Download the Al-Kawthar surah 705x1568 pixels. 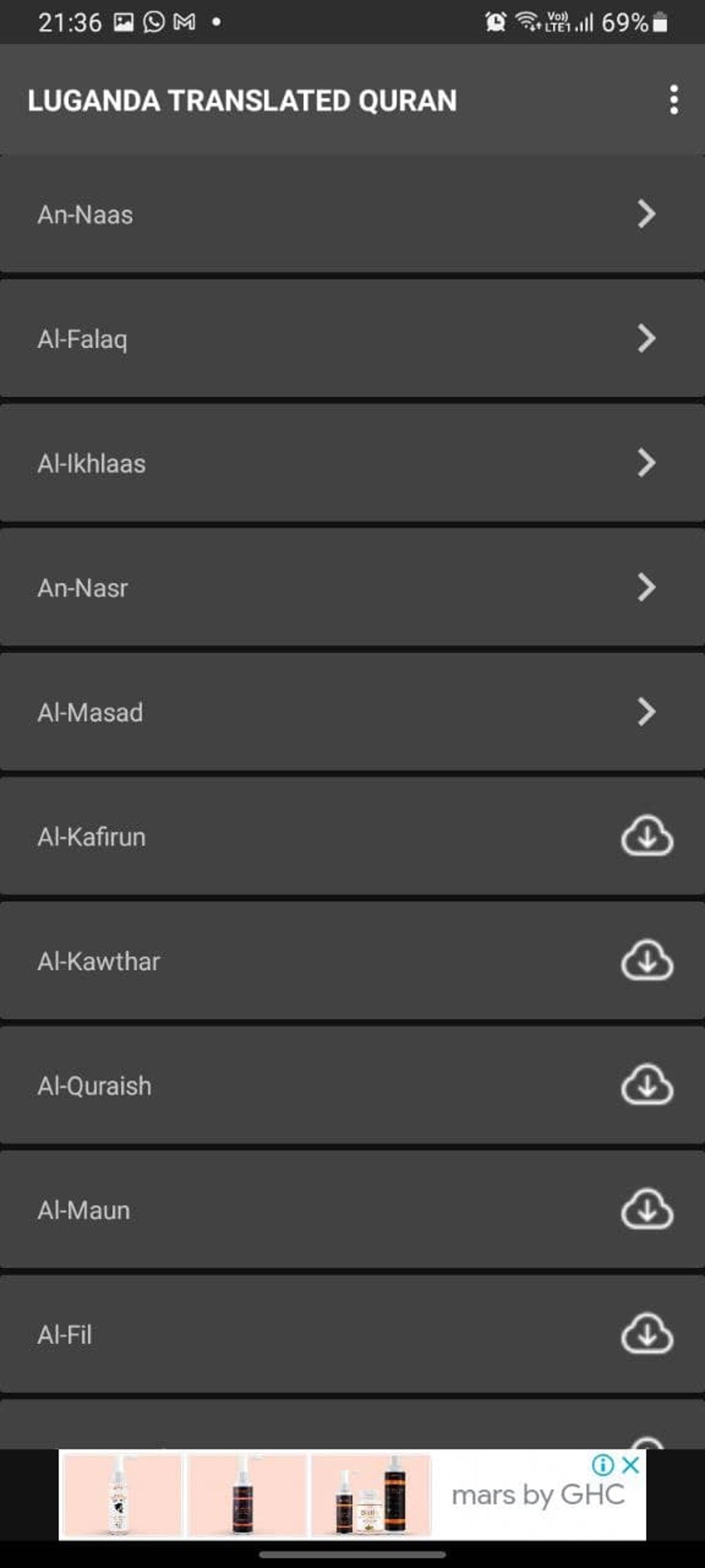click(646, 961)
